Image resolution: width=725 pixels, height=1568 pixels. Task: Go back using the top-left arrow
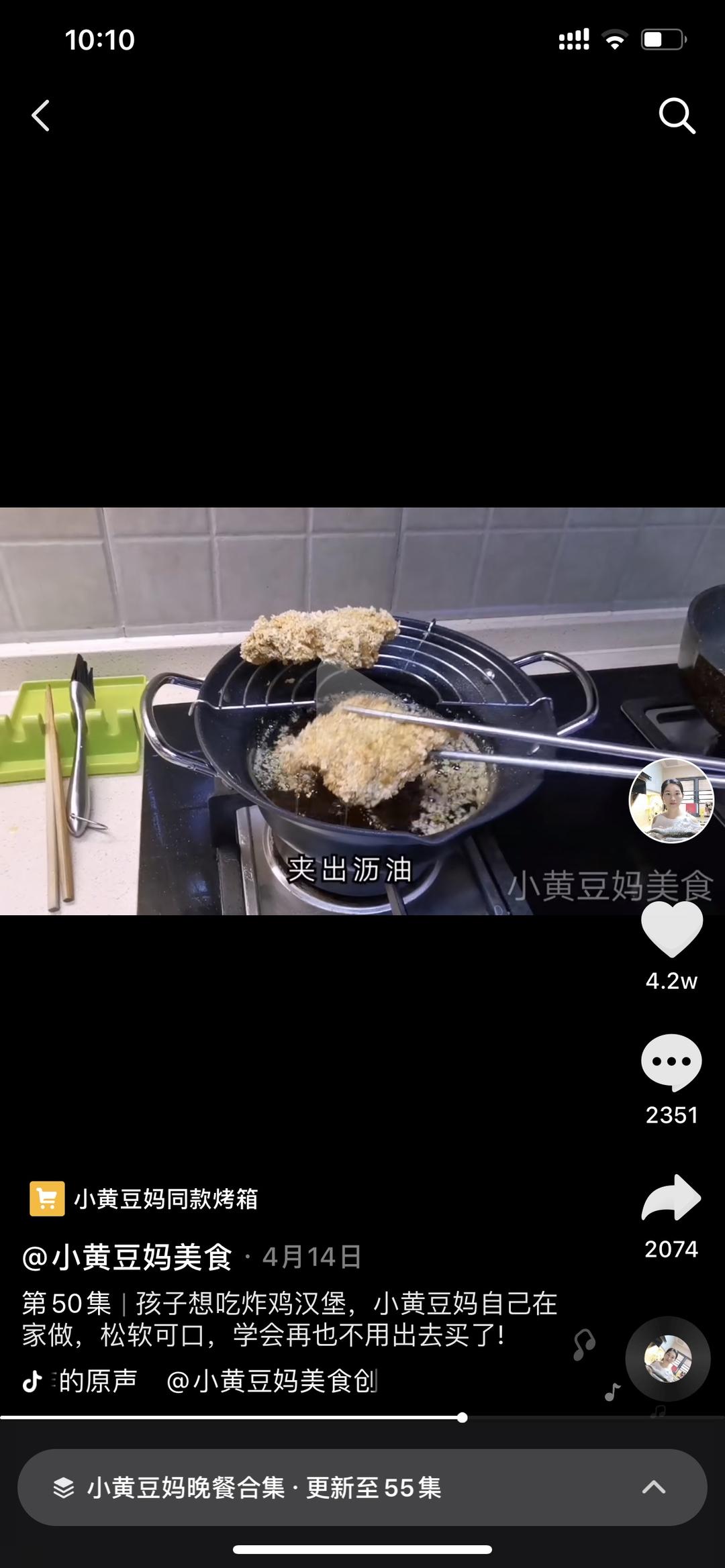pos(40,115)
